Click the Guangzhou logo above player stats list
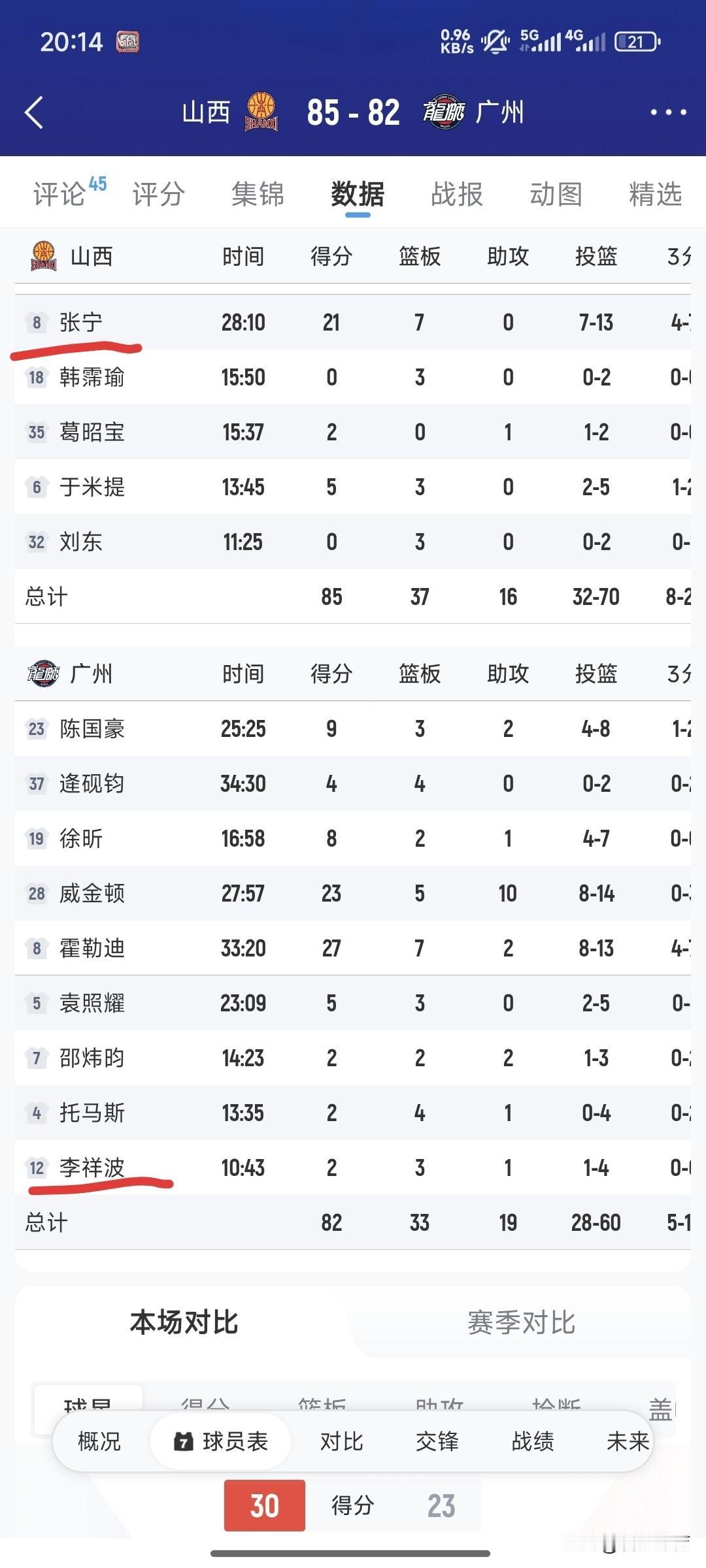 41,673
